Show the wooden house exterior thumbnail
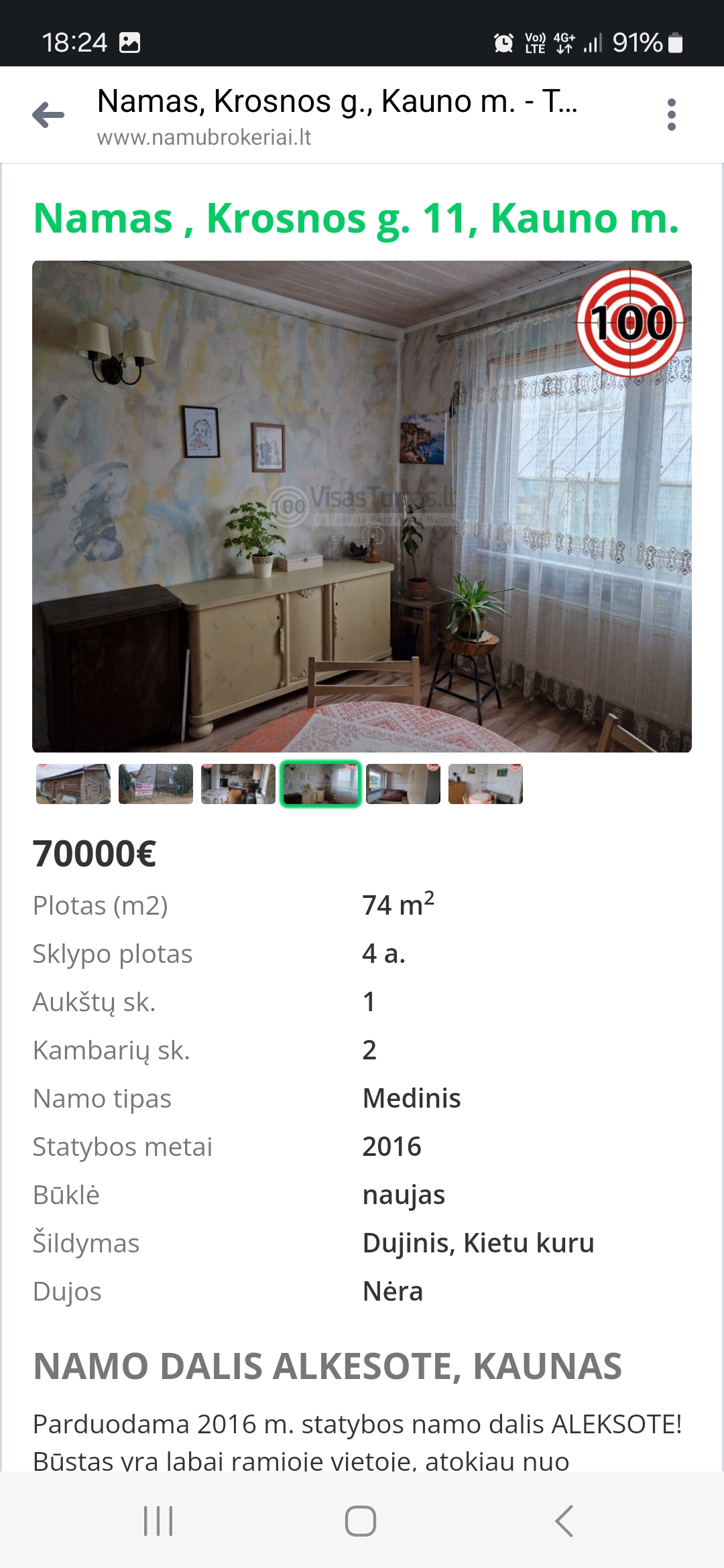The height and width of the screenshot is (1568, 724). [73, 784]
